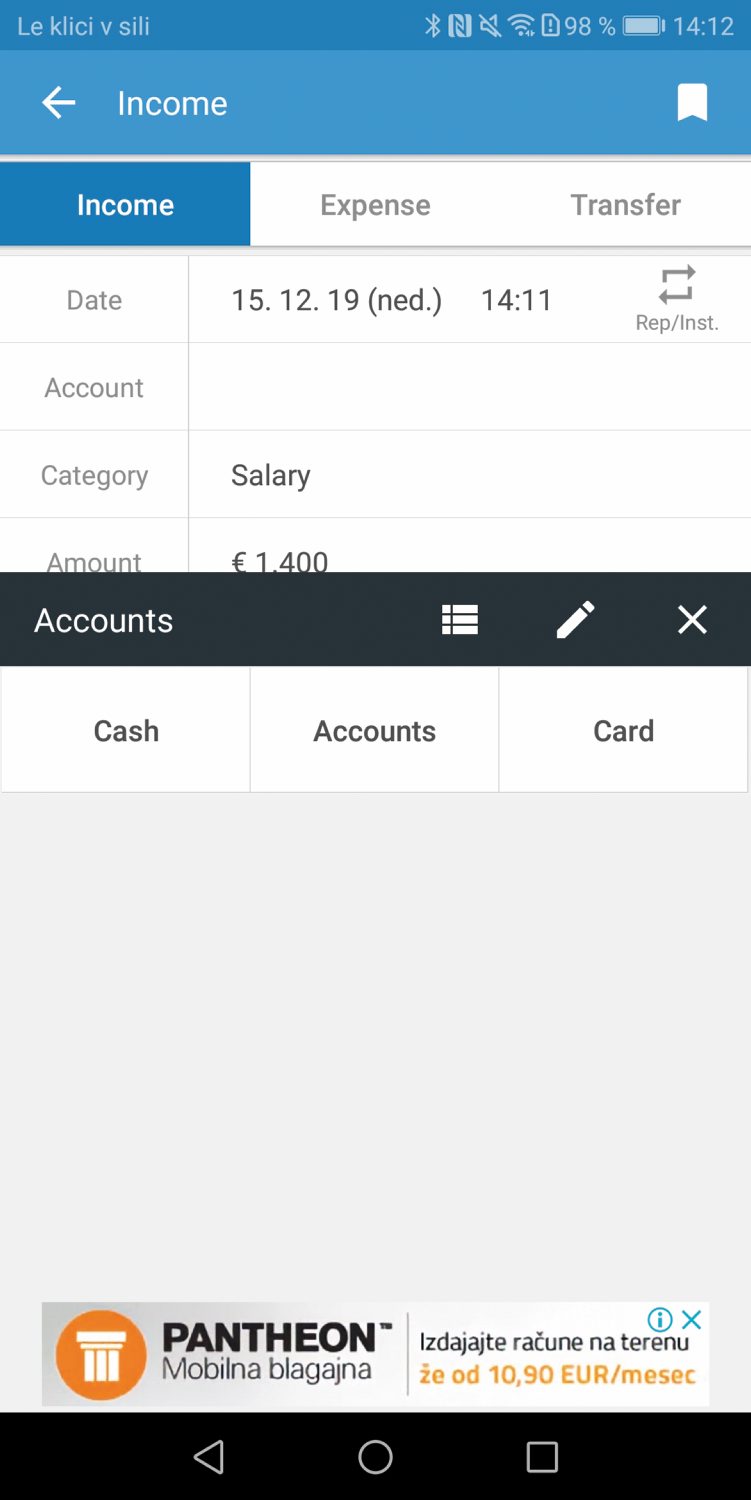This screenshot has width=751, height=1500.
Task: Tap the system home button
Action: pyautogui.click(x=375, y=1457)
